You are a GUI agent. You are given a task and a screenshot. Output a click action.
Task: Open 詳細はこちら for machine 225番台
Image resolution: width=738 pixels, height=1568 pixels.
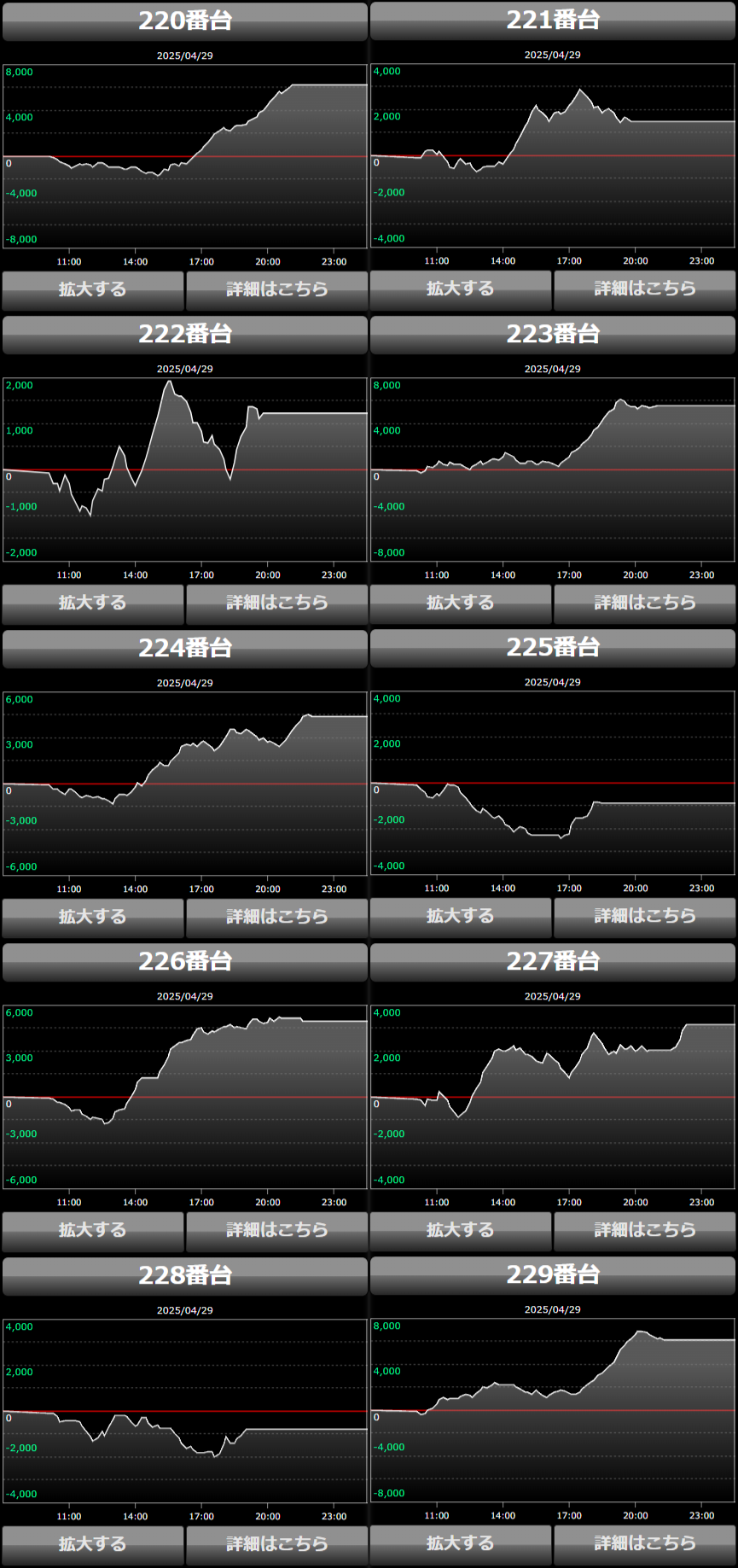click(645, 917)
